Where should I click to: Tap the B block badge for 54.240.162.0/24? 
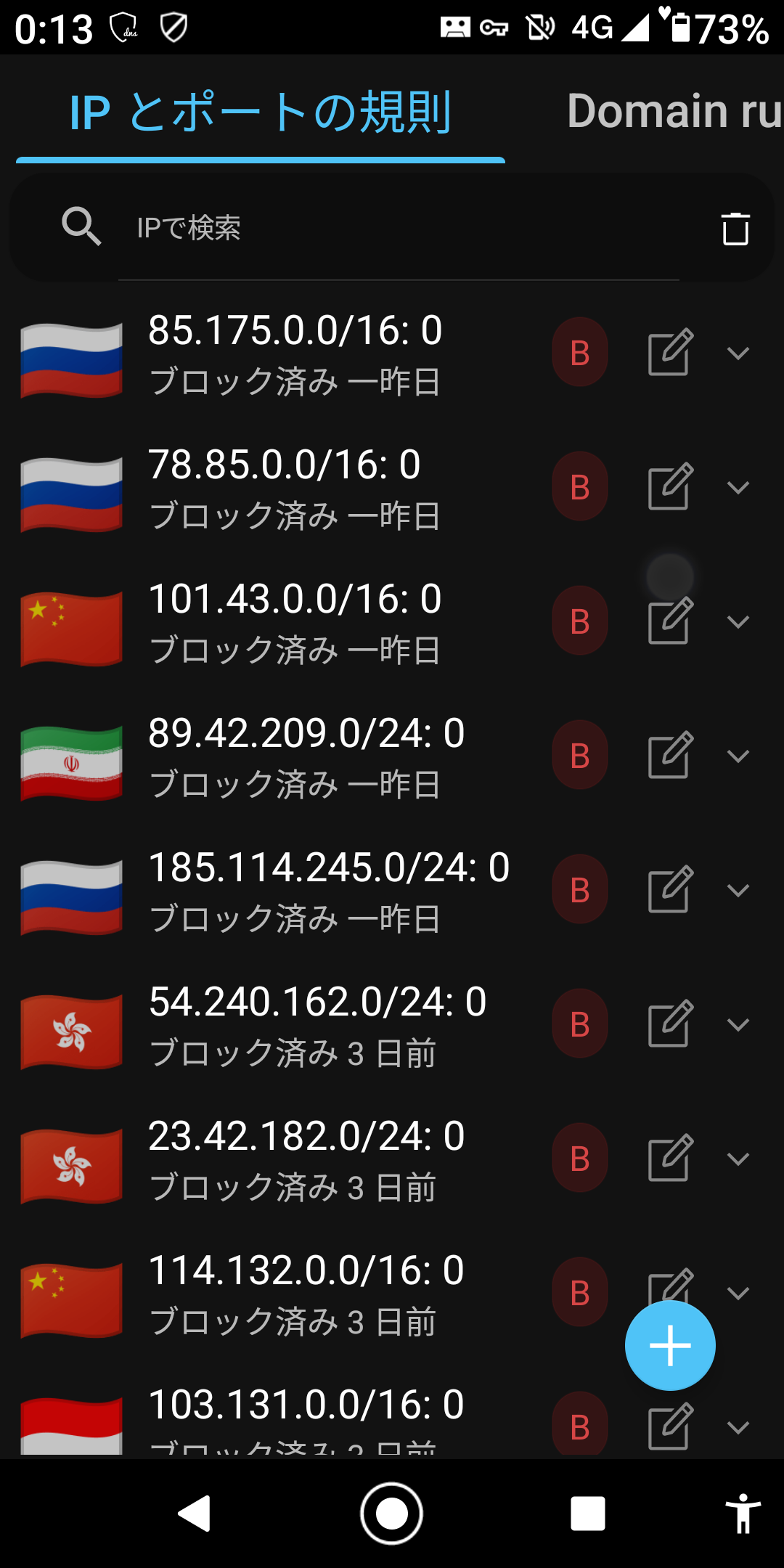click(580, 1024)
